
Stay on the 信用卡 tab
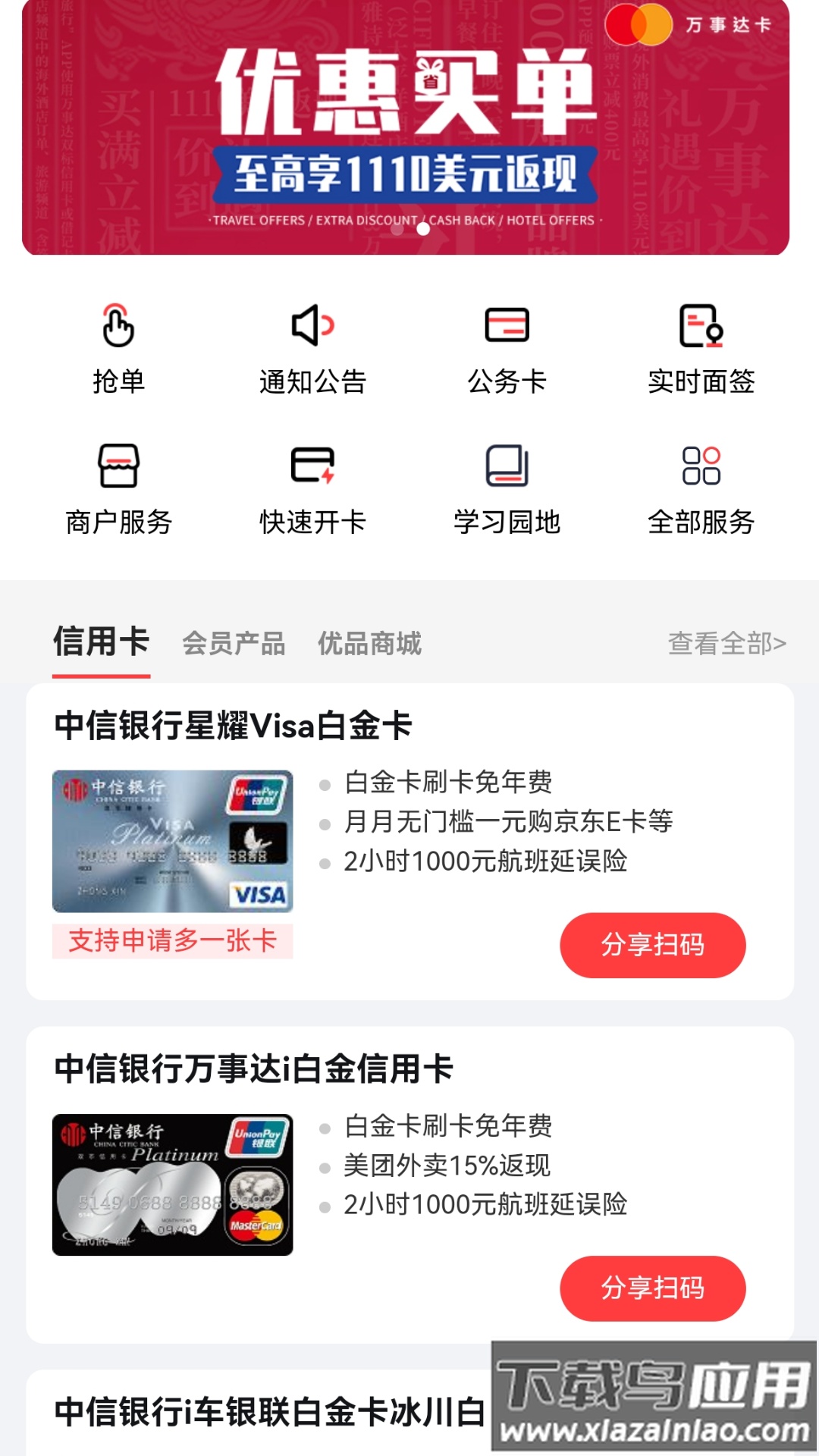(100, 643)
